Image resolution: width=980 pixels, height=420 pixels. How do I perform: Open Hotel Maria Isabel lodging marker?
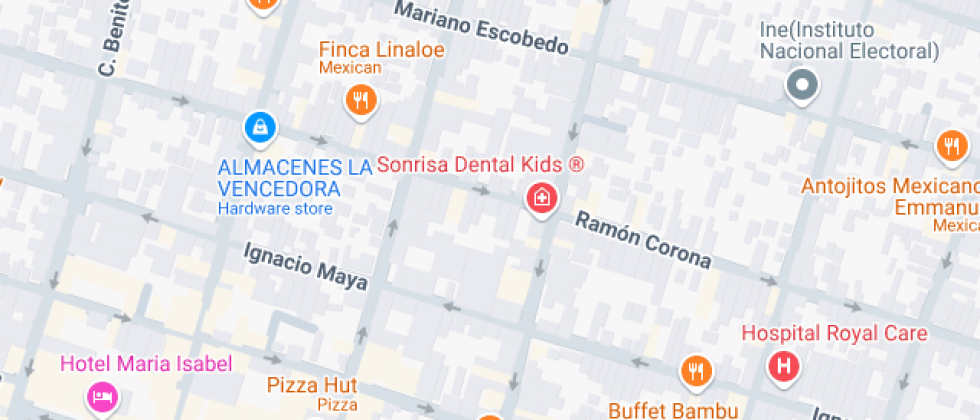[103, 397]
